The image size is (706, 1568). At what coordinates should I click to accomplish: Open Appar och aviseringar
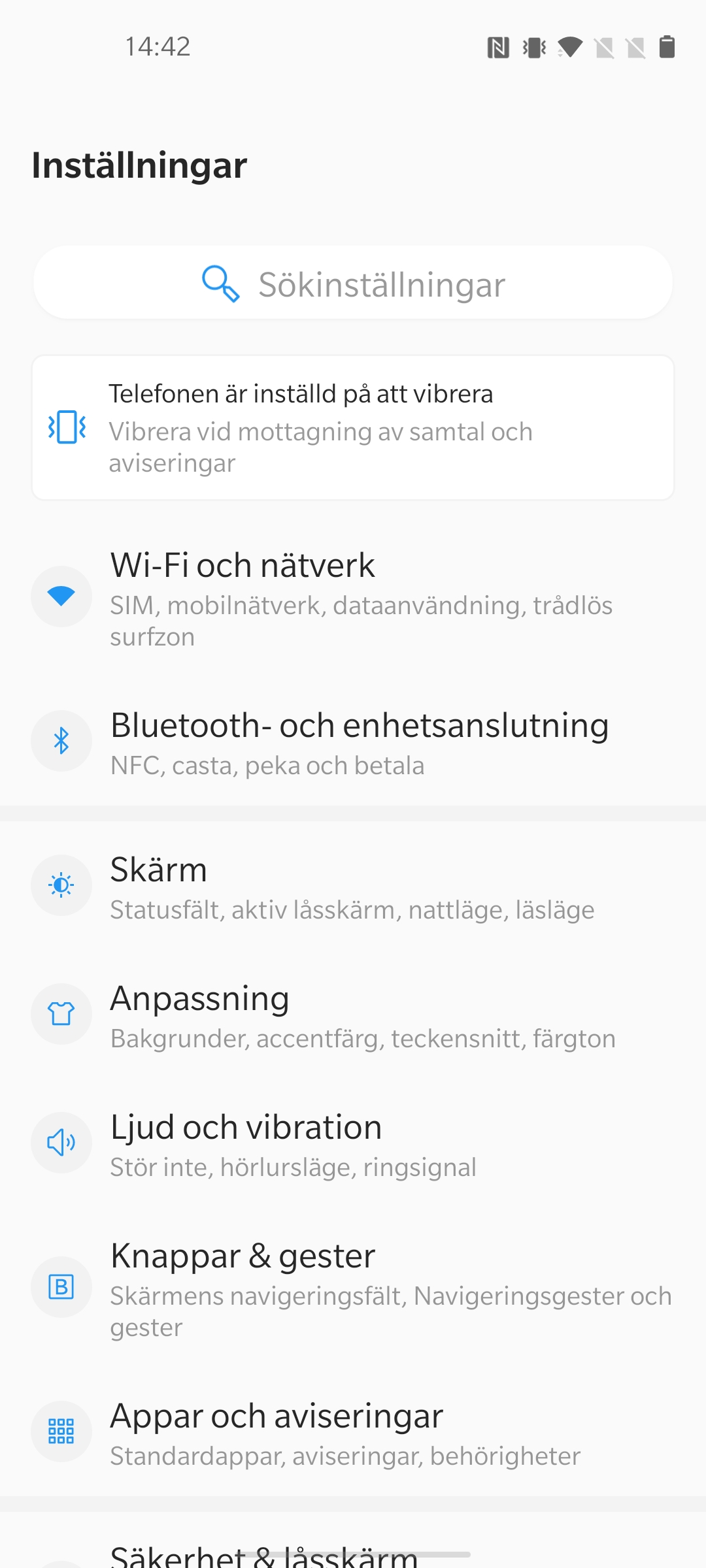pyautogui.click(x=353, y=1433)
